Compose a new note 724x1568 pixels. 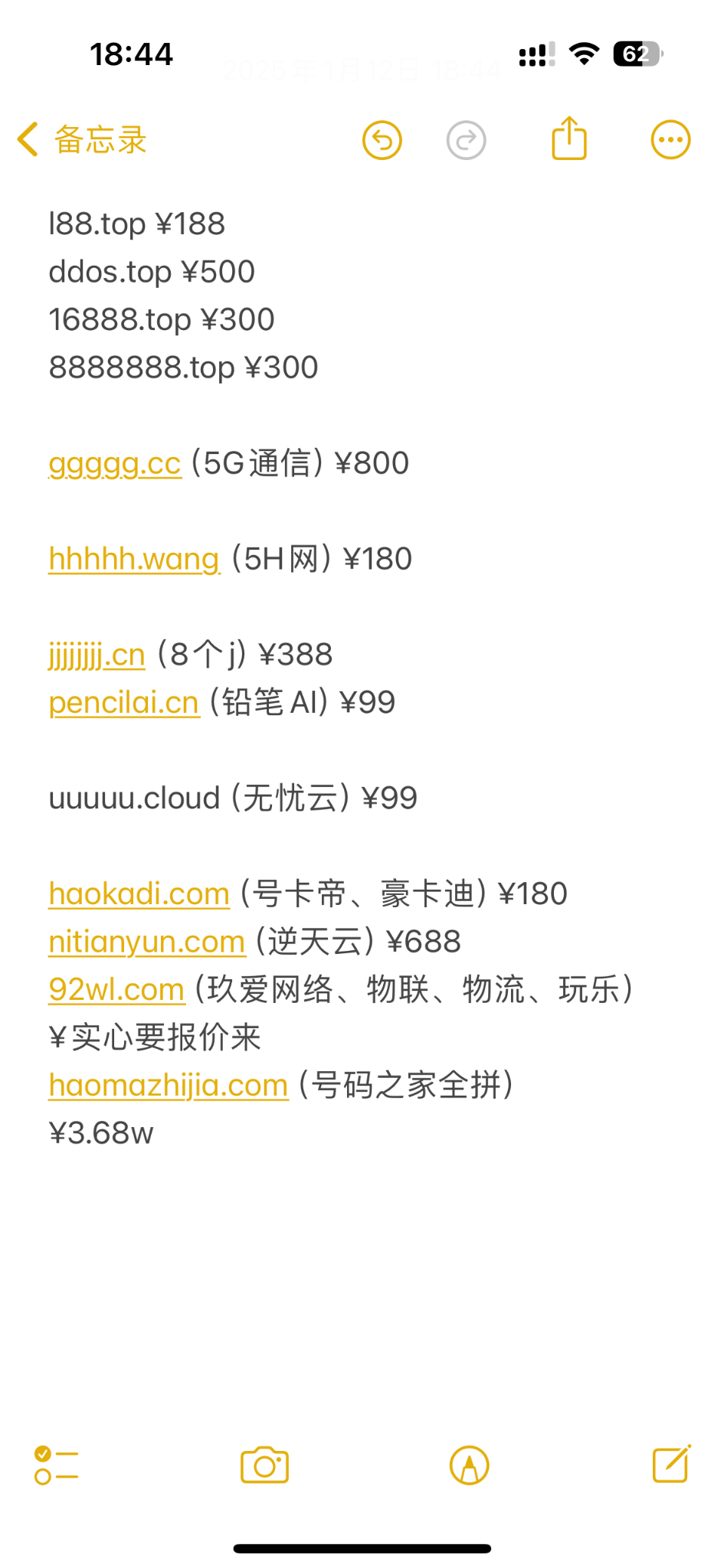click(671, 1464)
